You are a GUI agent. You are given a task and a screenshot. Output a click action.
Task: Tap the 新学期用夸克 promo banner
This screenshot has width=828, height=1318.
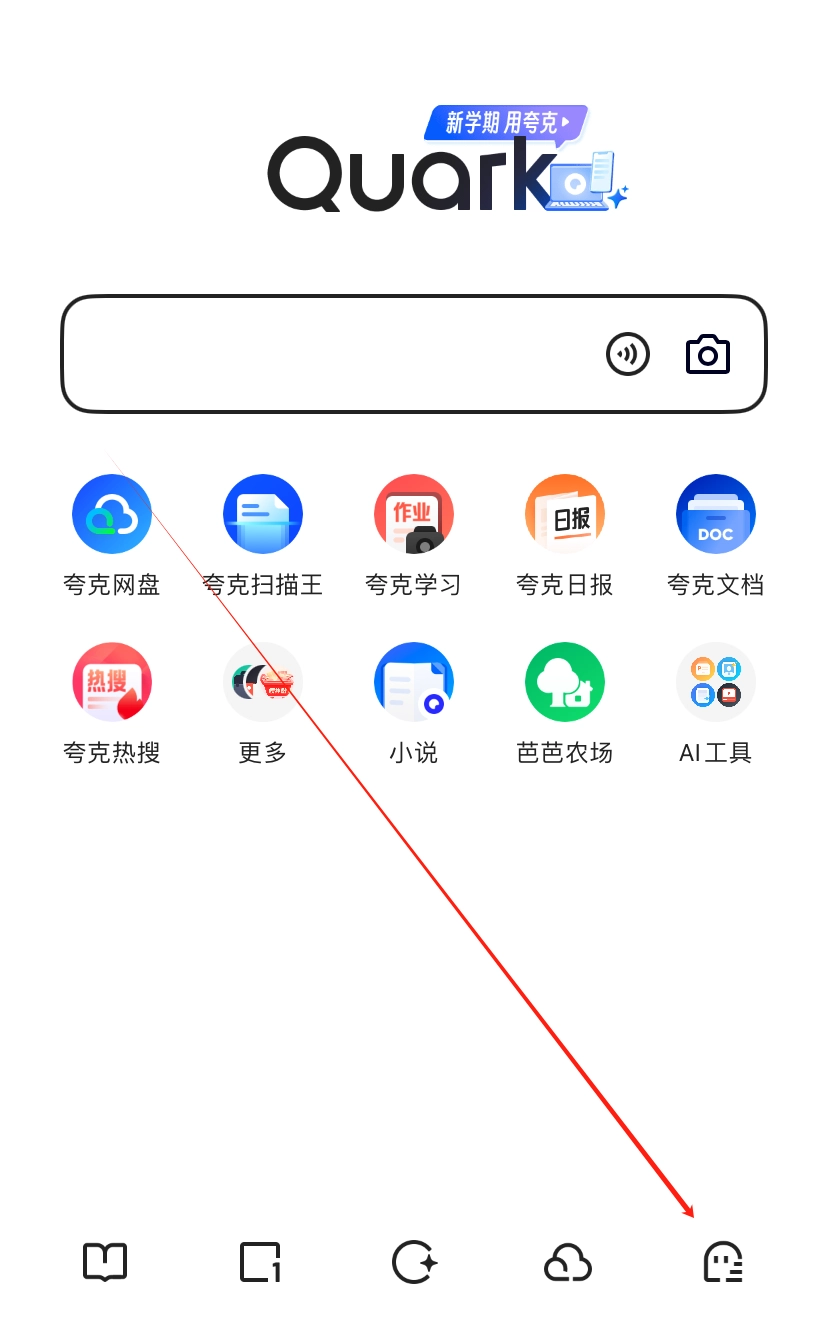click(x=505, y=123)
